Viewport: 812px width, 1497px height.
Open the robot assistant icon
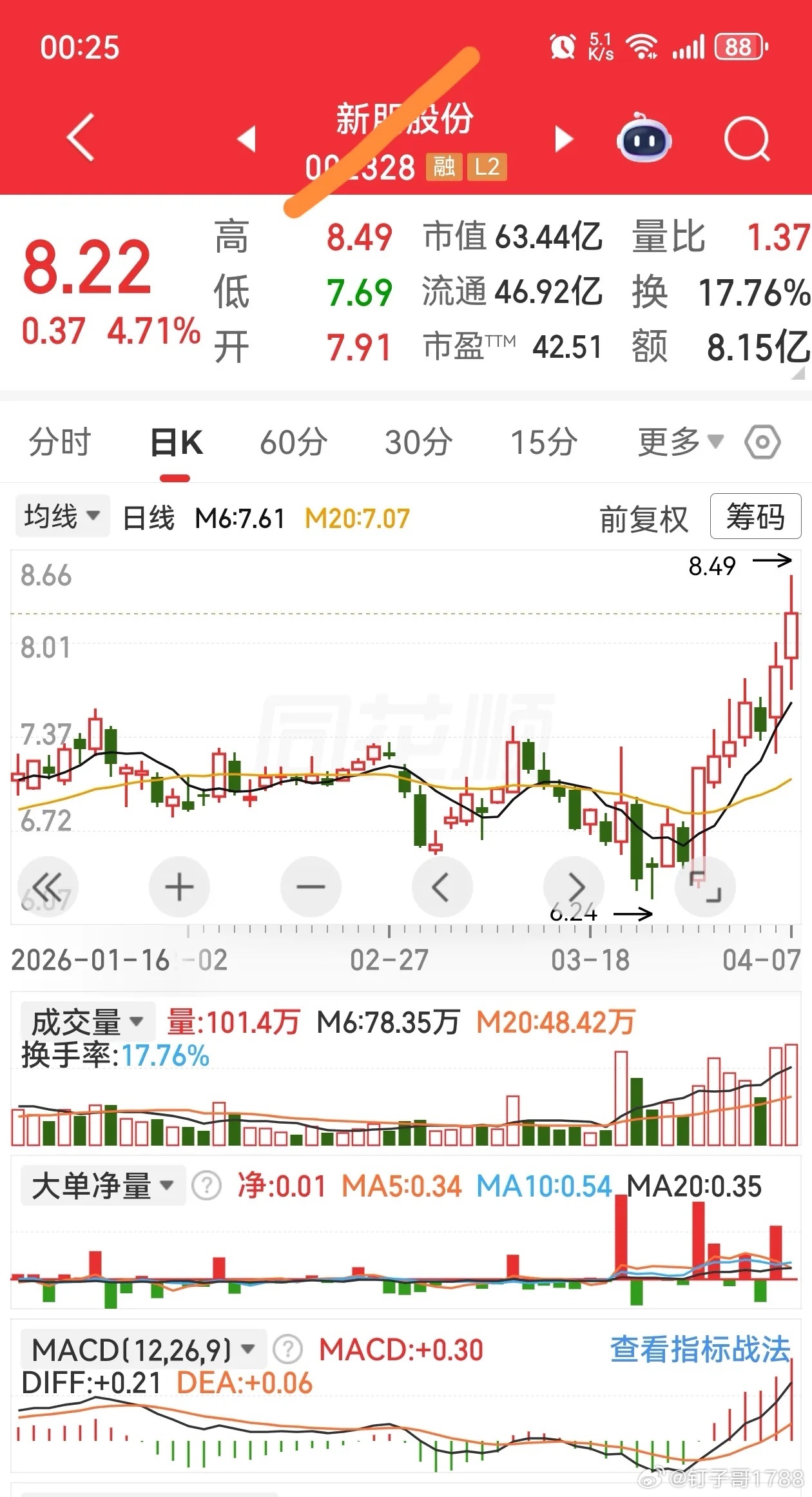(x=644, y=138)
